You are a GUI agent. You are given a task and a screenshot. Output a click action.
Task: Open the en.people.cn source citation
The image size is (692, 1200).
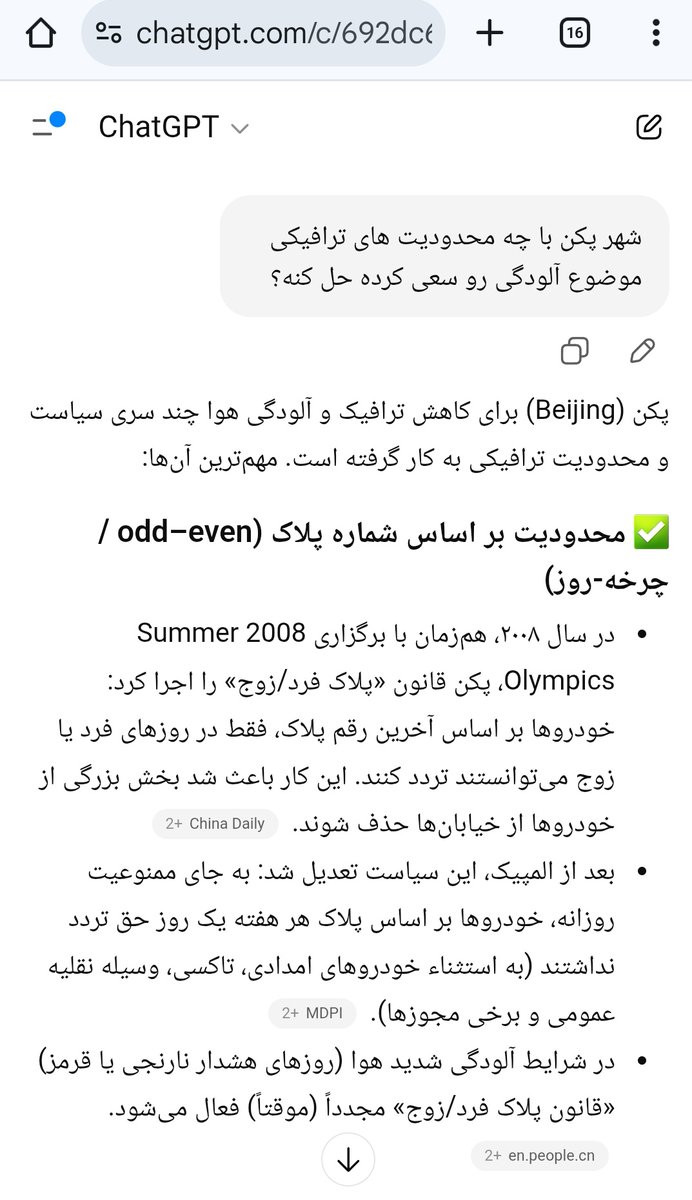coord(539,1156)
